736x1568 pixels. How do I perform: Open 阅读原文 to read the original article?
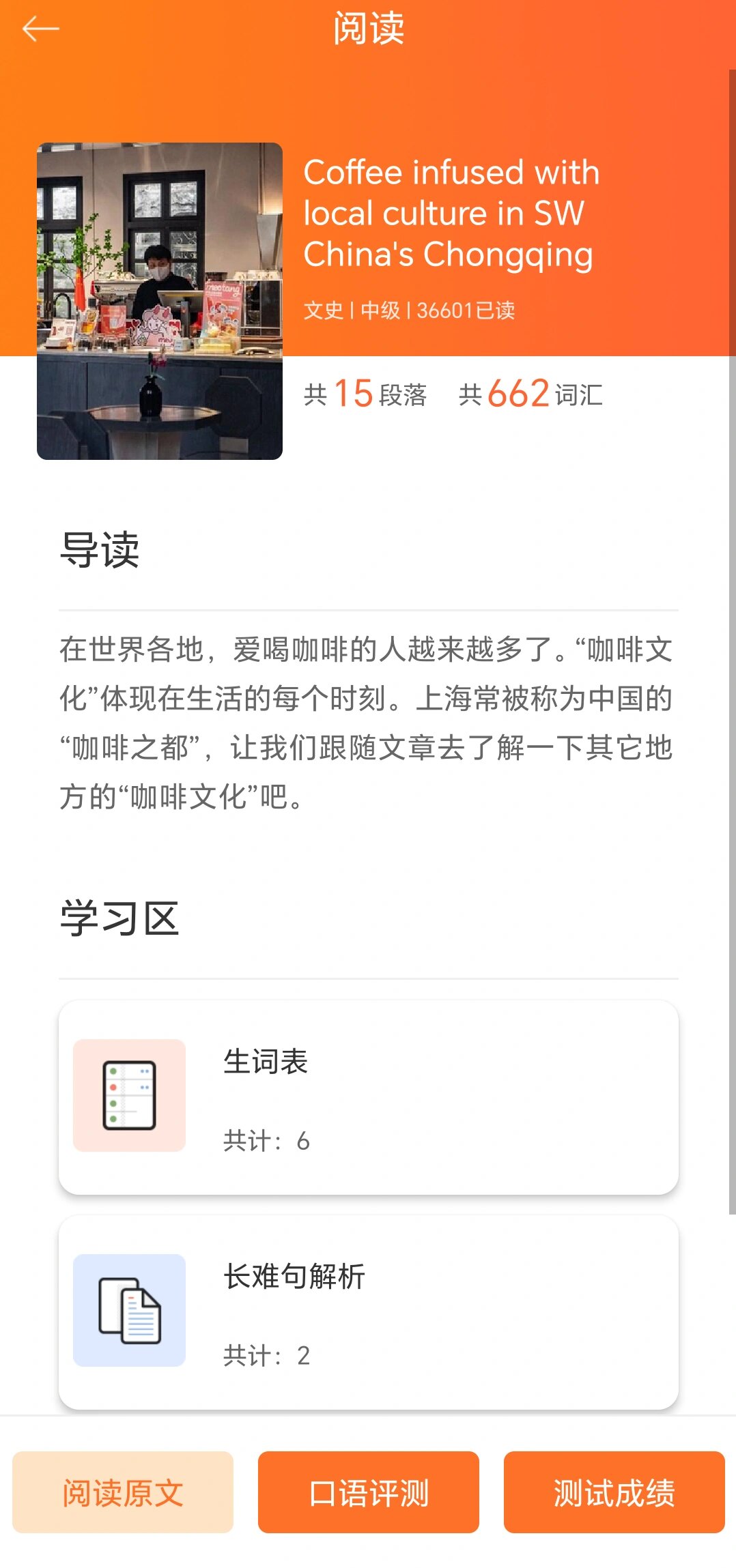point(122,1494)
